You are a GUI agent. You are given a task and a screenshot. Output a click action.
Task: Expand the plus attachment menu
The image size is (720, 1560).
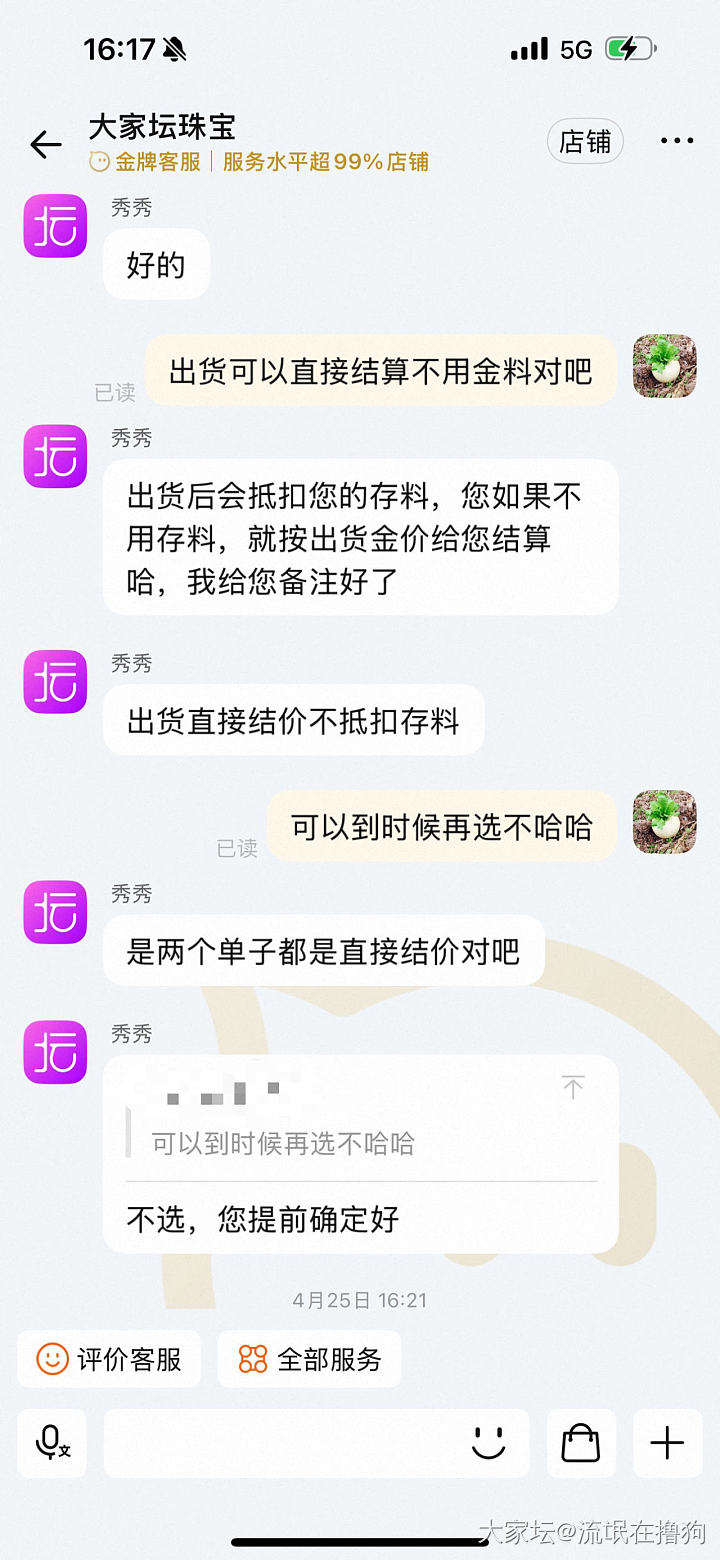[667, 1443]
